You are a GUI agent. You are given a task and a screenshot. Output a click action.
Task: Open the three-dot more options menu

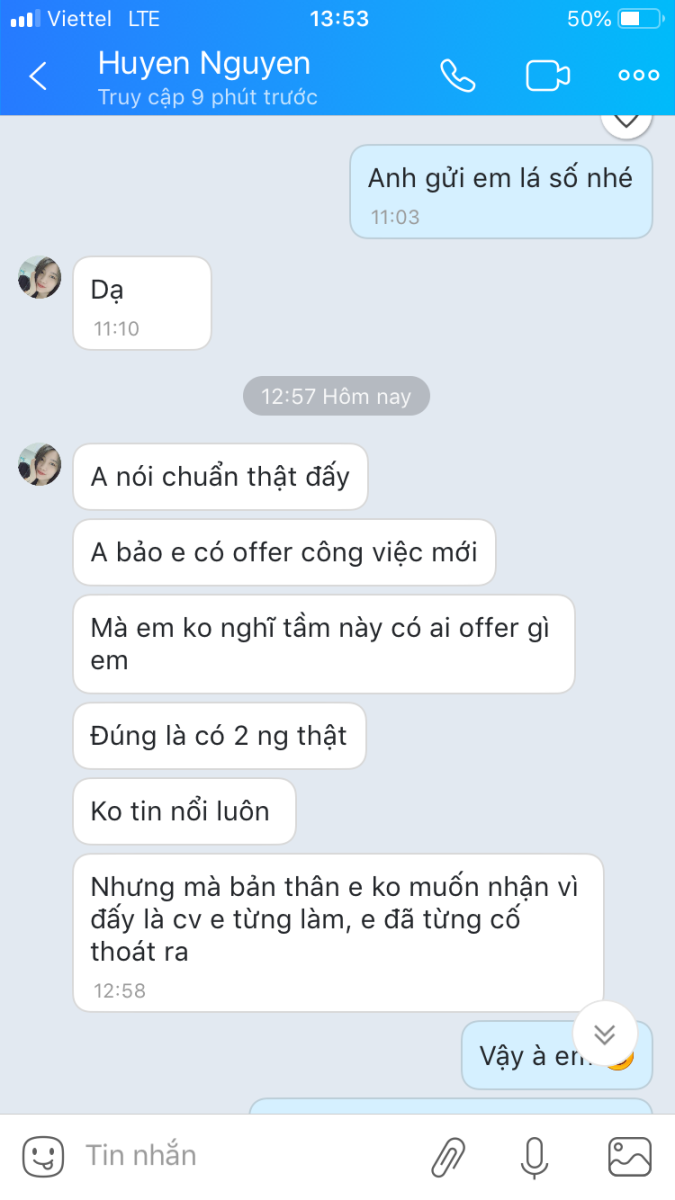(x=638, y=76)
